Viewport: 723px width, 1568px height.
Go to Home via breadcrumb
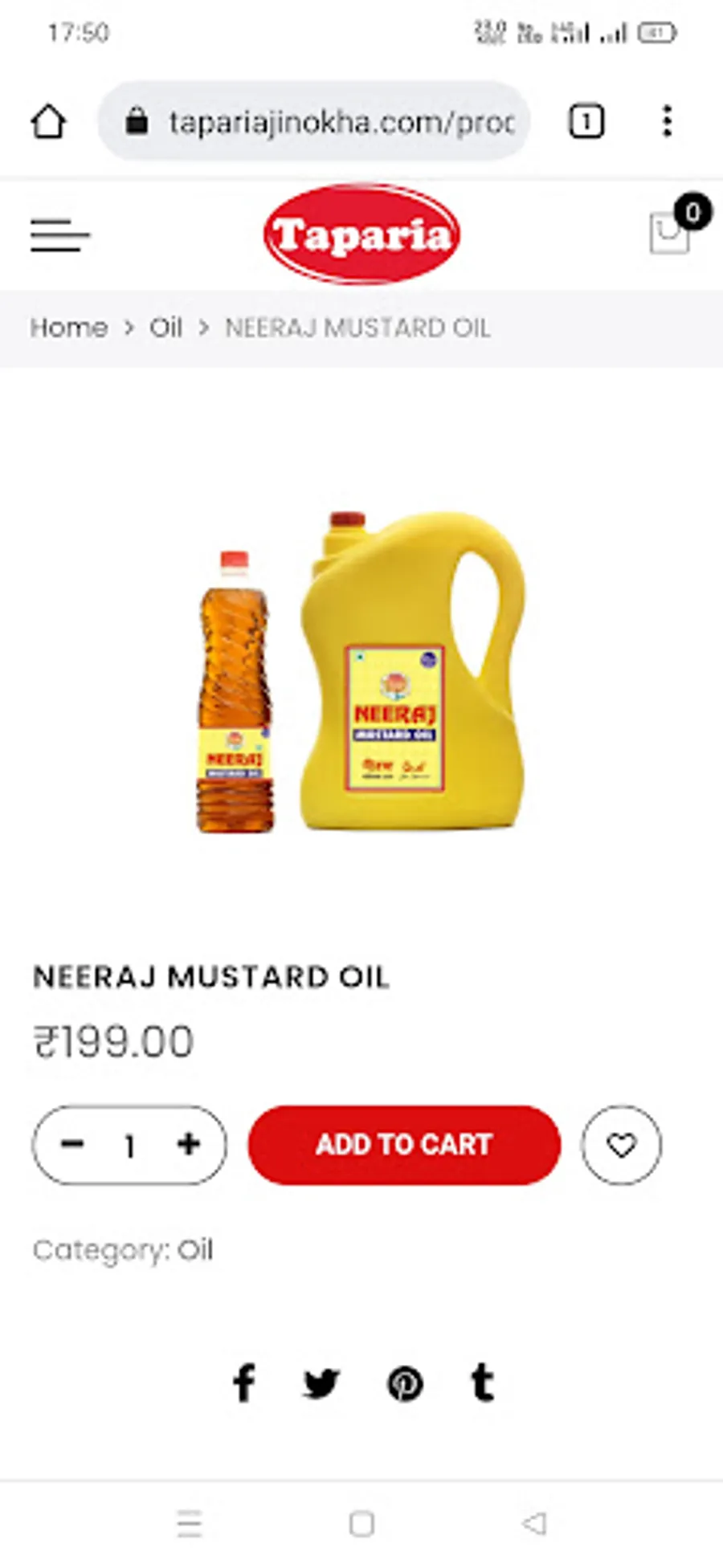[x=69, y=328]
